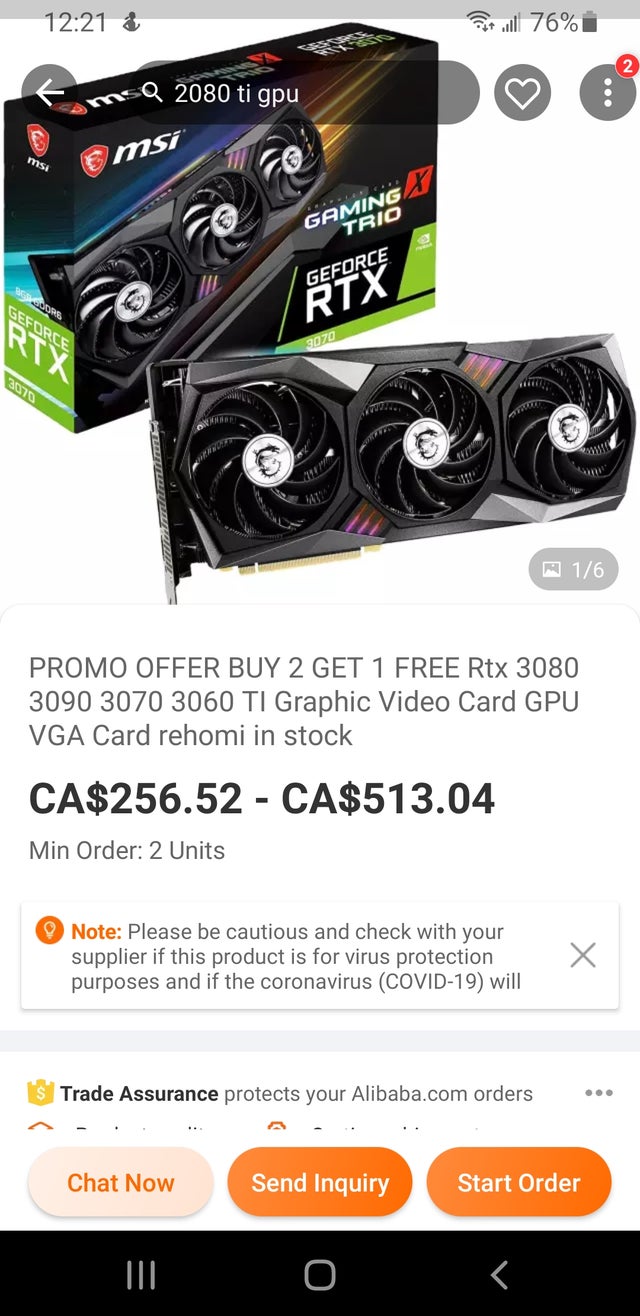This screenshot has height=1316, width=640.
Task: Go back using the top arrow
Action: [x=49, y=93]
